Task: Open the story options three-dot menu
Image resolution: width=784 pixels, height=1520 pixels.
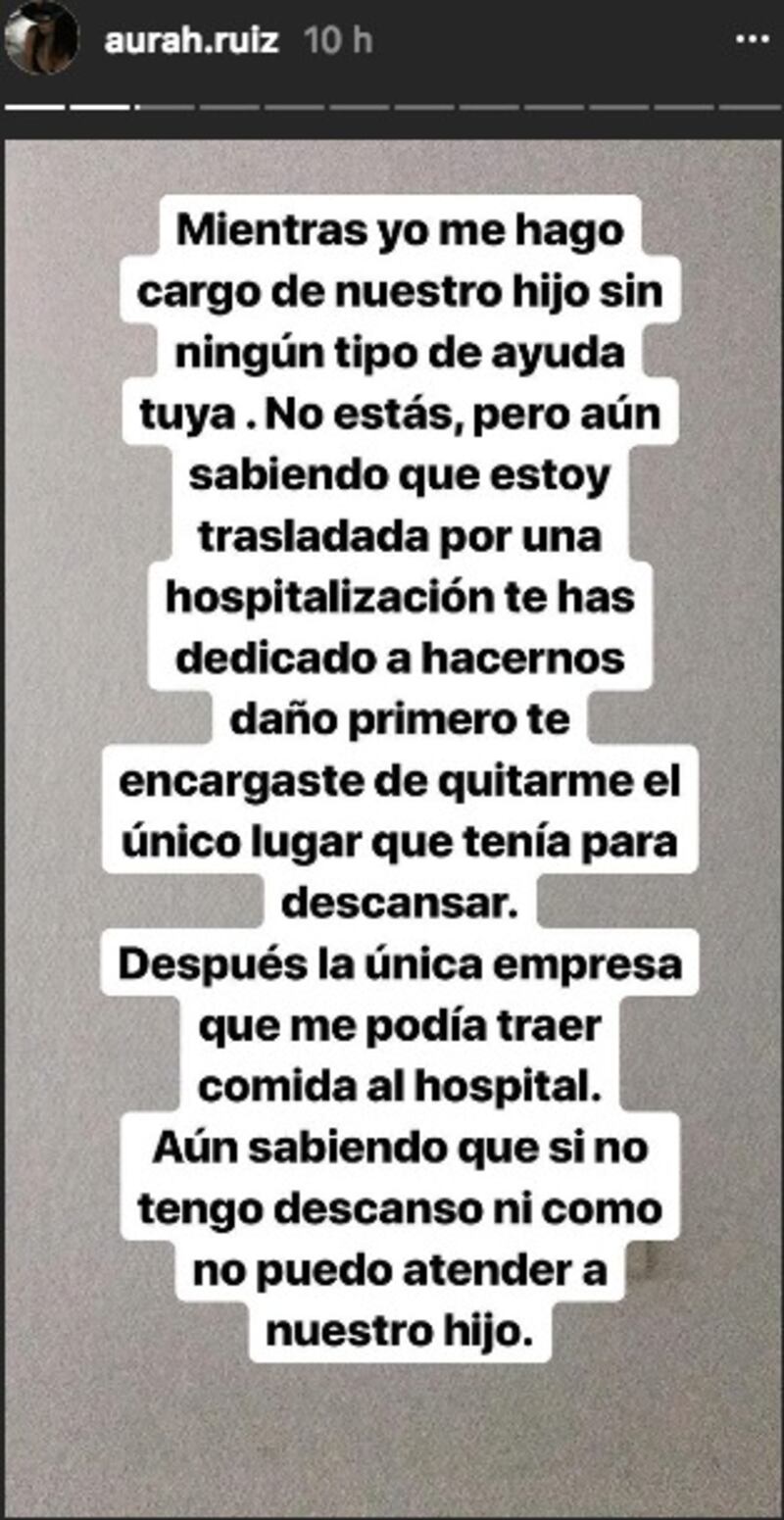Action: [753, 40]
